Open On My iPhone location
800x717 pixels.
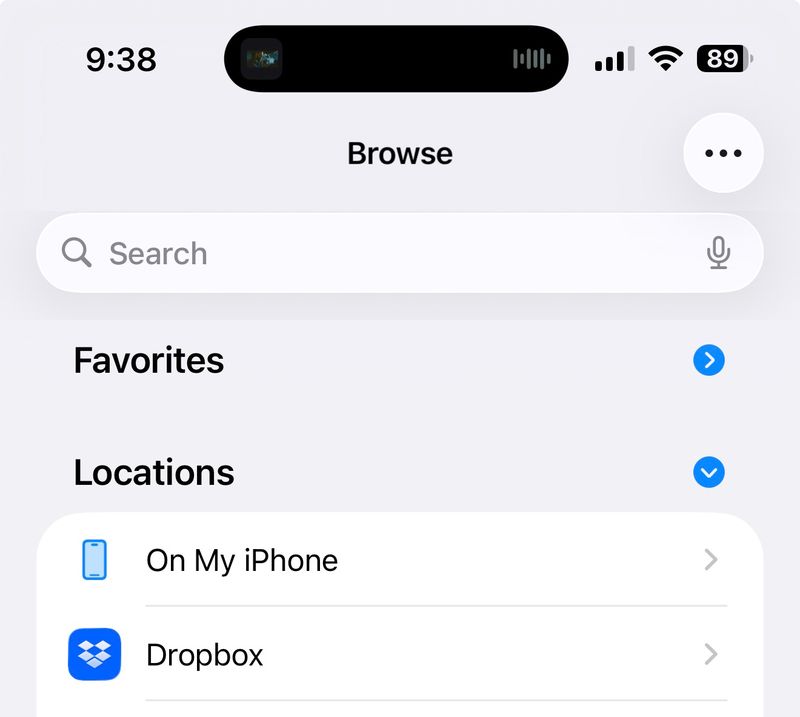tap(400, 560)
